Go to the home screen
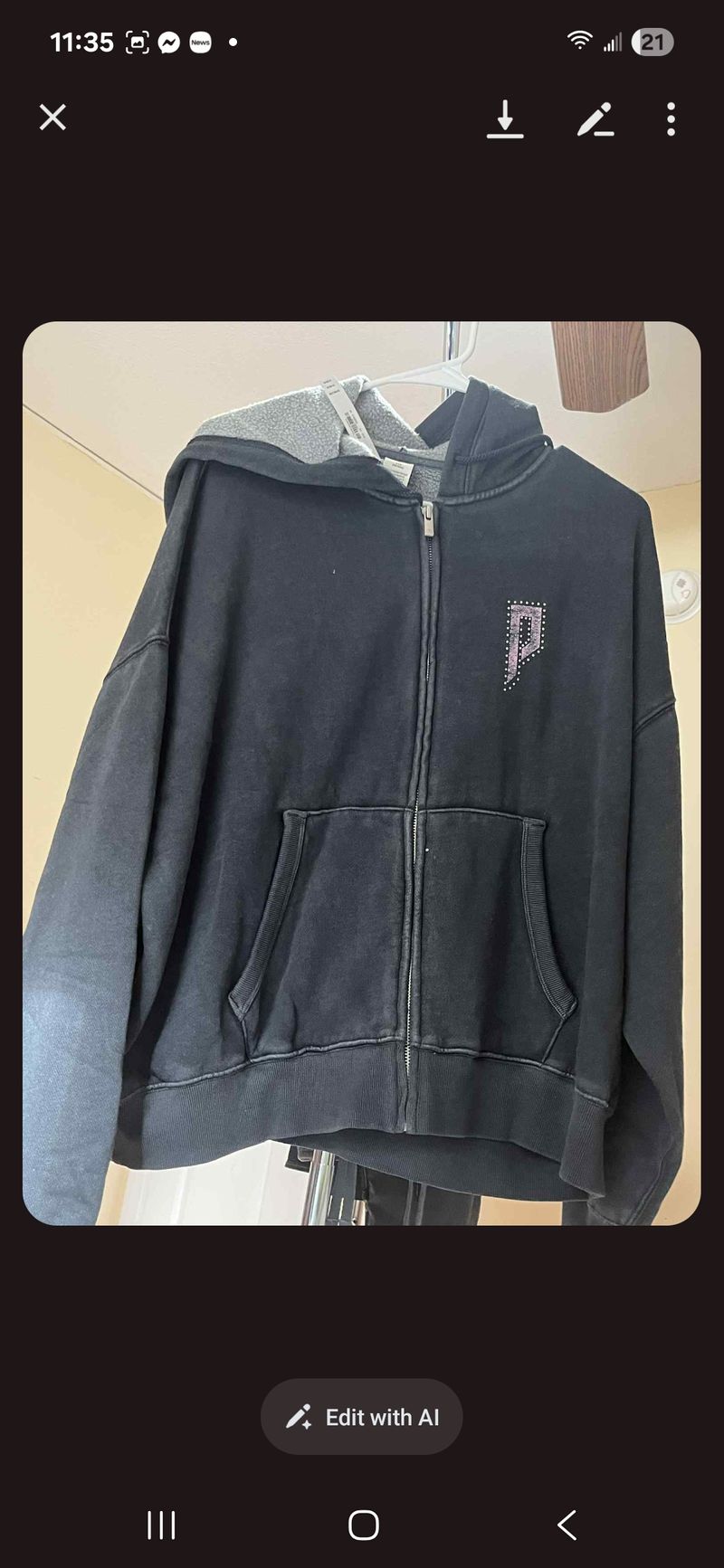Image resolution: width=724 pixels, height=1568 pixels. (x=364, y=1525)
